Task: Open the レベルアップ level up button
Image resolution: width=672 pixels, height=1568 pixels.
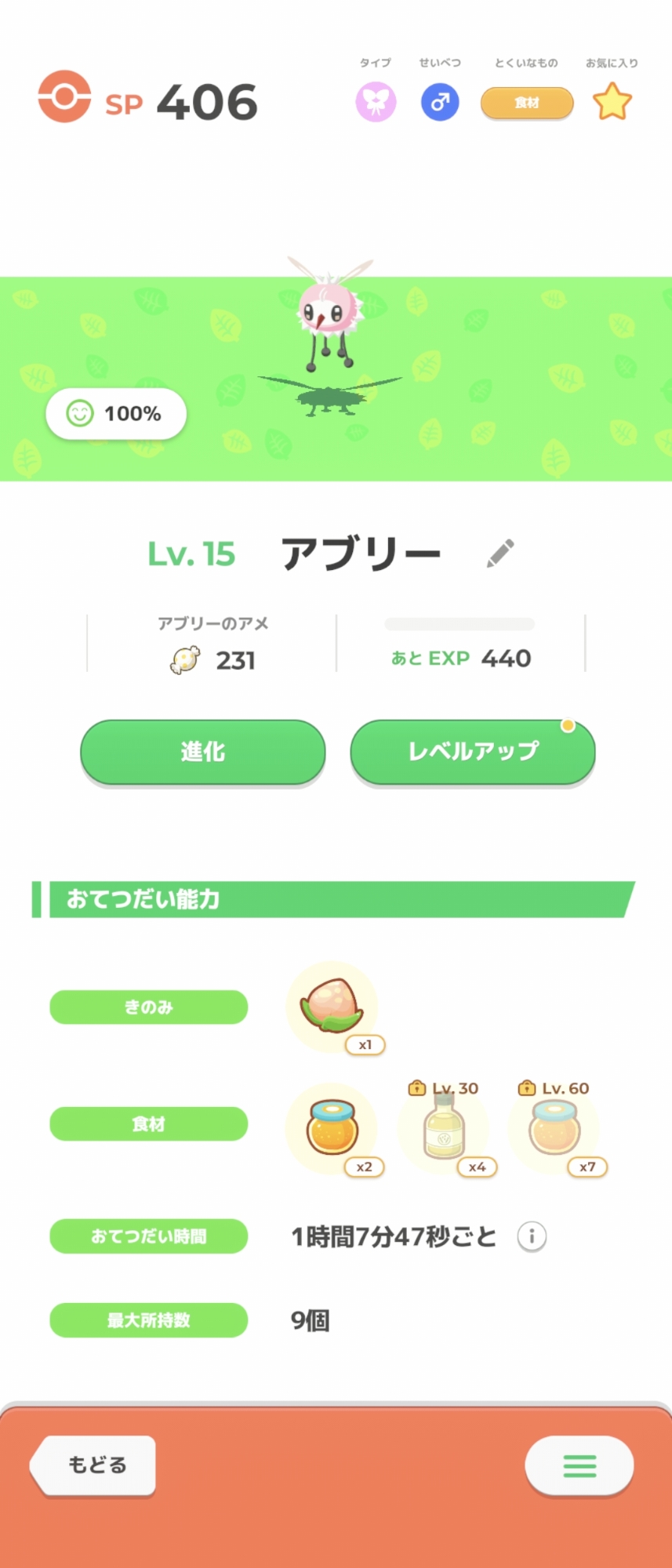Action: [472, 751]
